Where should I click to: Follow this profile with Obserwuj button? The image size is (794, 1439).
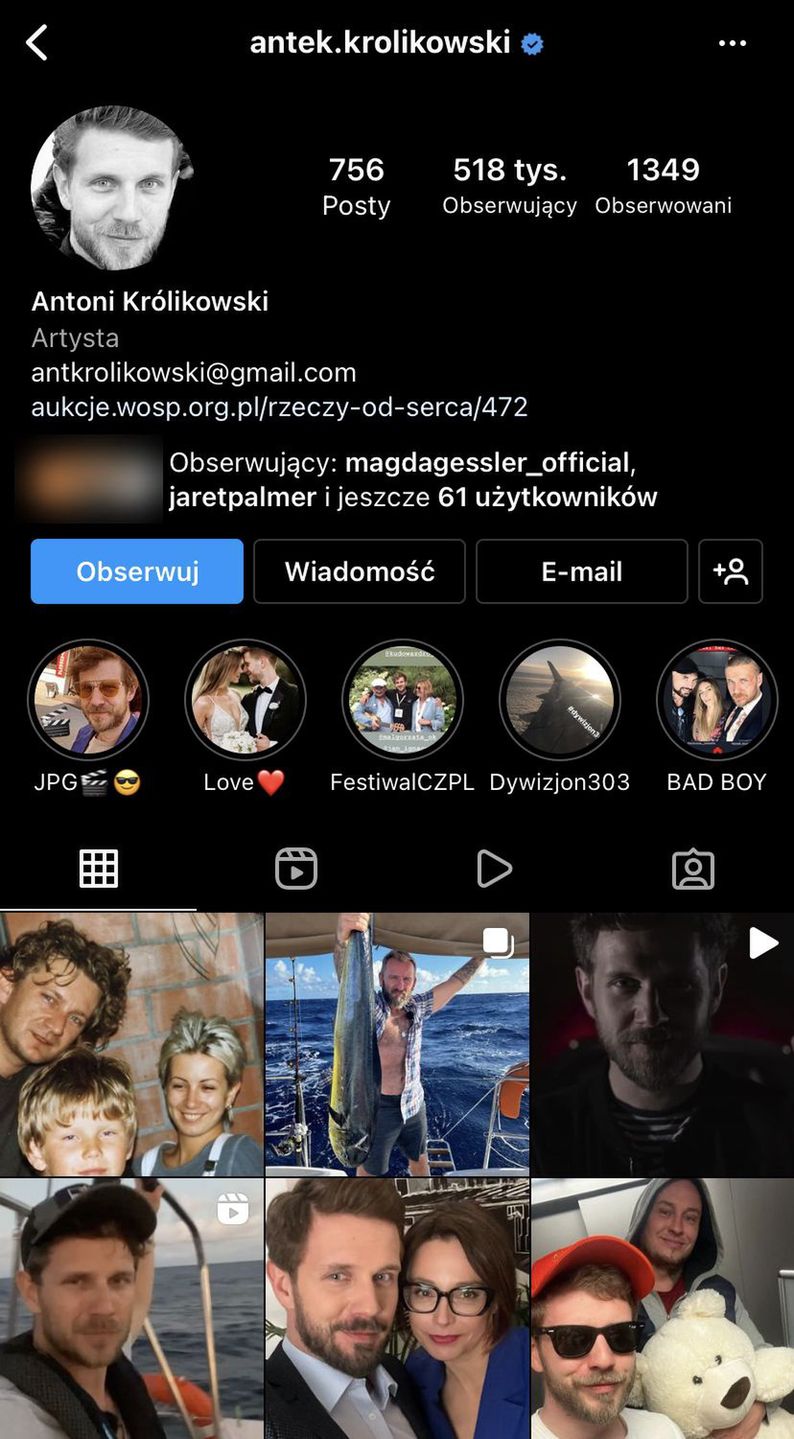coord(137,571)
